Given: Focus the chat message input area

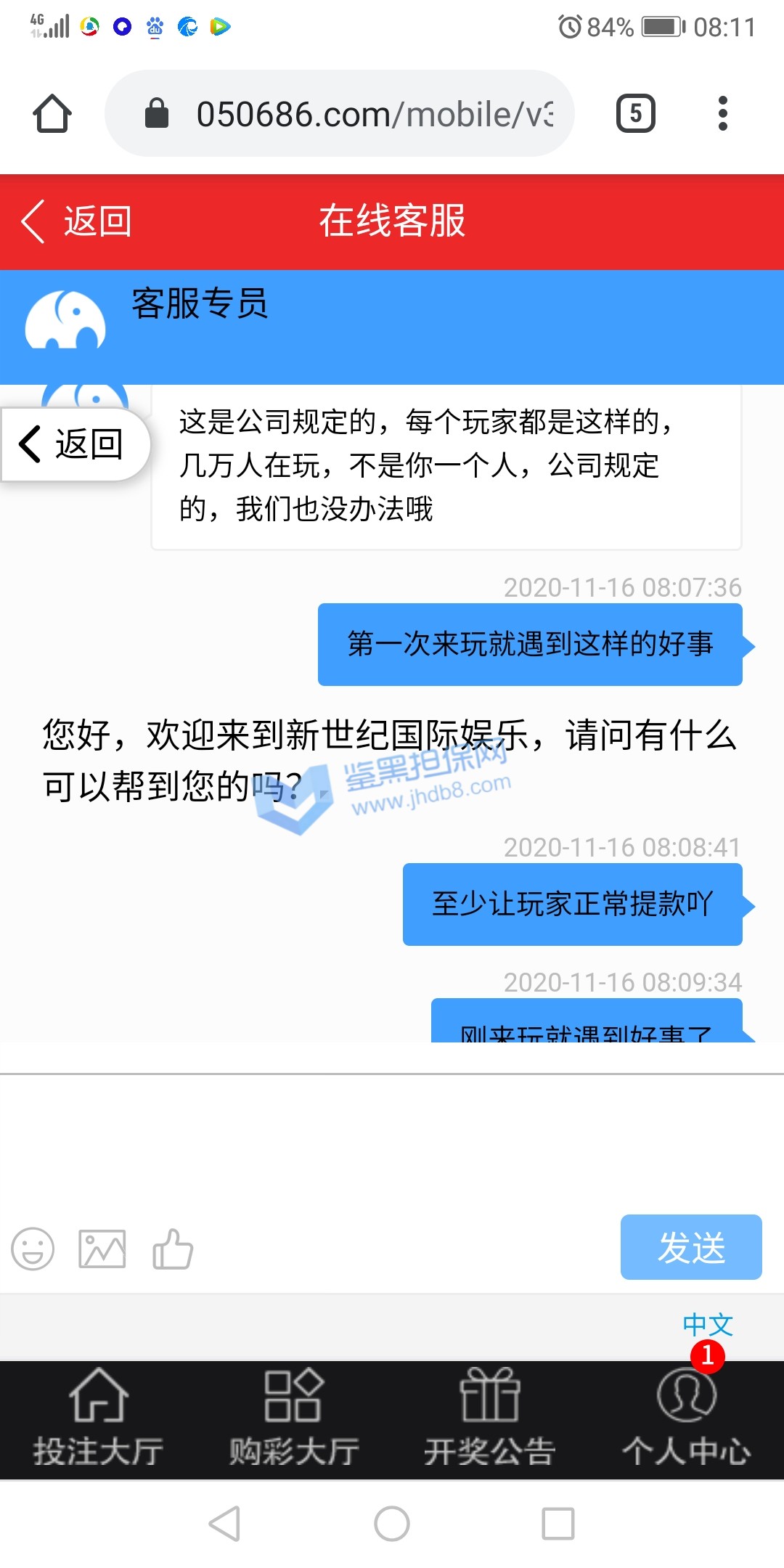Looking at the screenshot, I should (392, 1140).
